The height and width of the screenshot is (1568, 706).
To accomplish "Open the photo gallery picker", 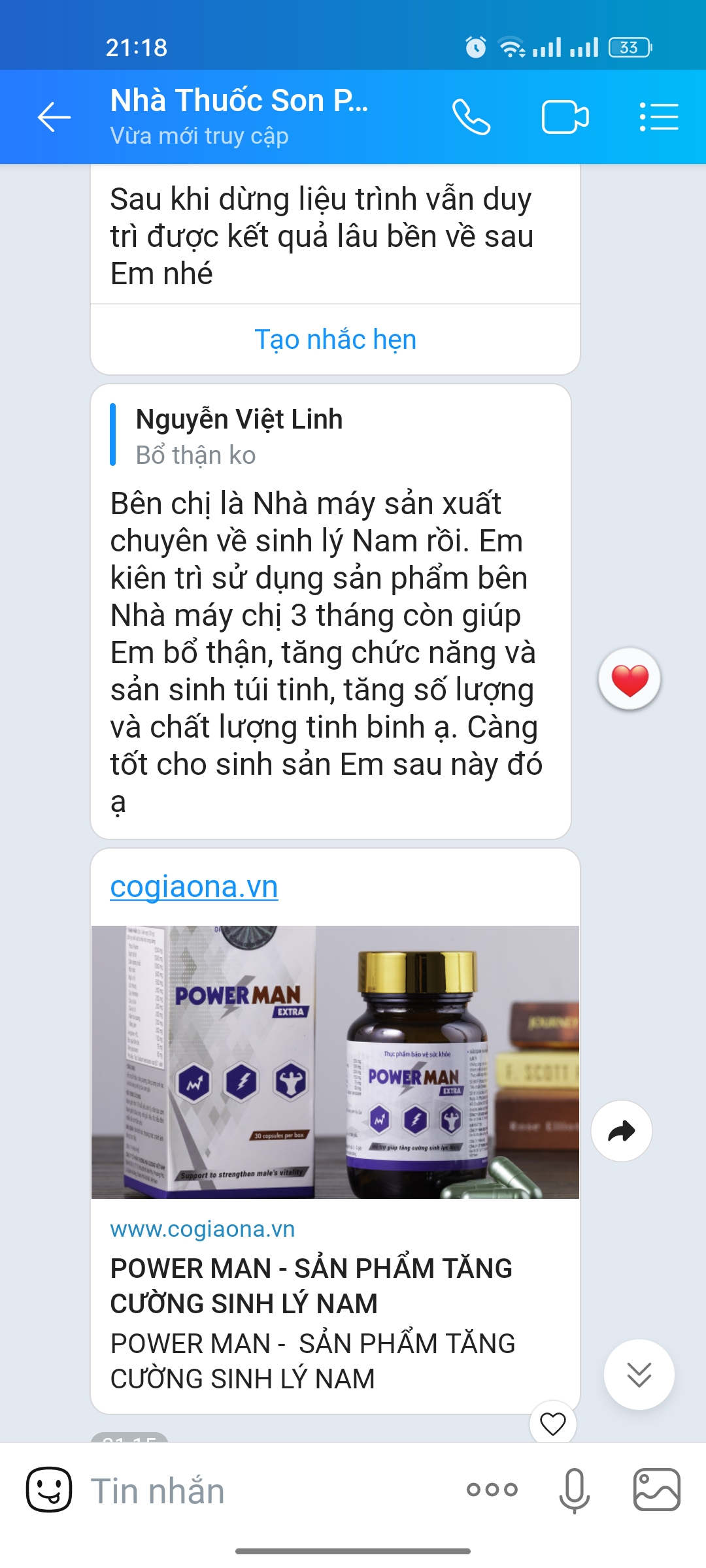I will [x=657, y=1490].
